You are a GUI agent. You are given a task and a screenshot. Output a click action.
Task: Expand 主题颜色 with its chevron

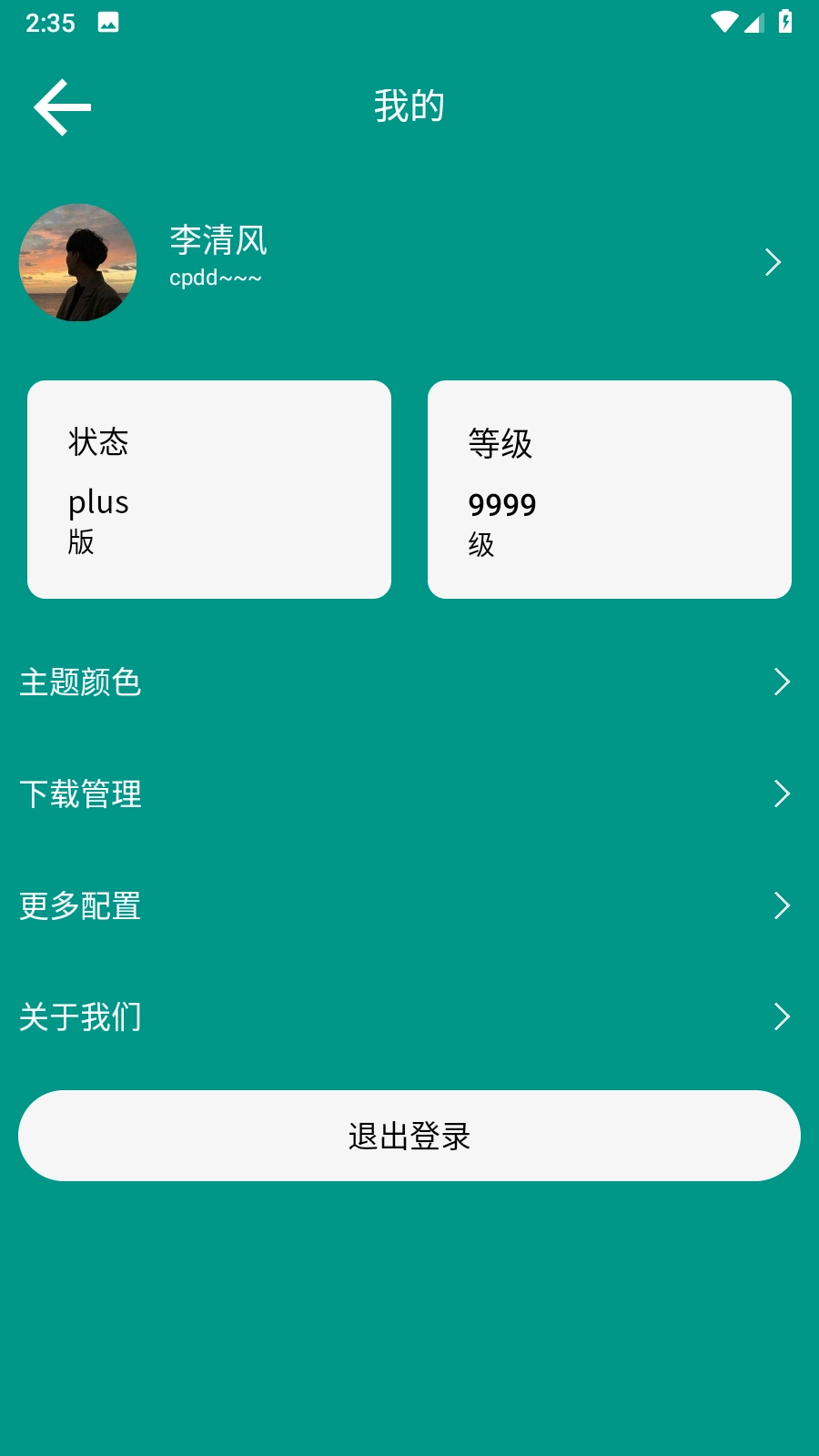click(782, 682)
